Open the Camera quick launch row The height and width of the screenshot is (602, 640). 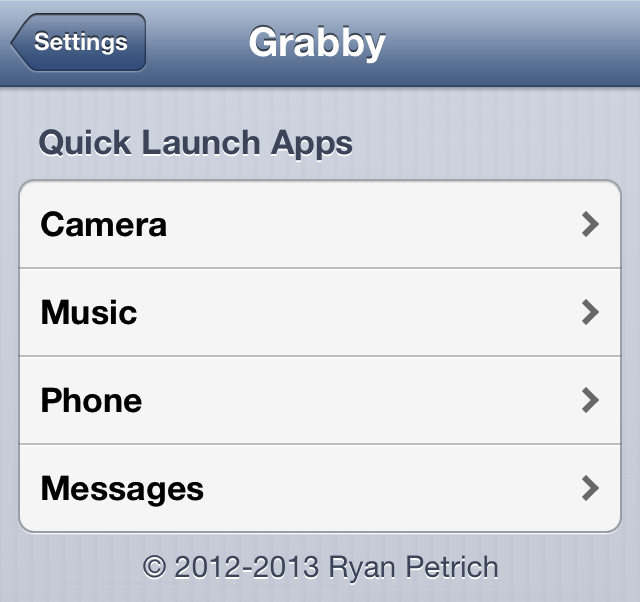(x=320, y=224)
